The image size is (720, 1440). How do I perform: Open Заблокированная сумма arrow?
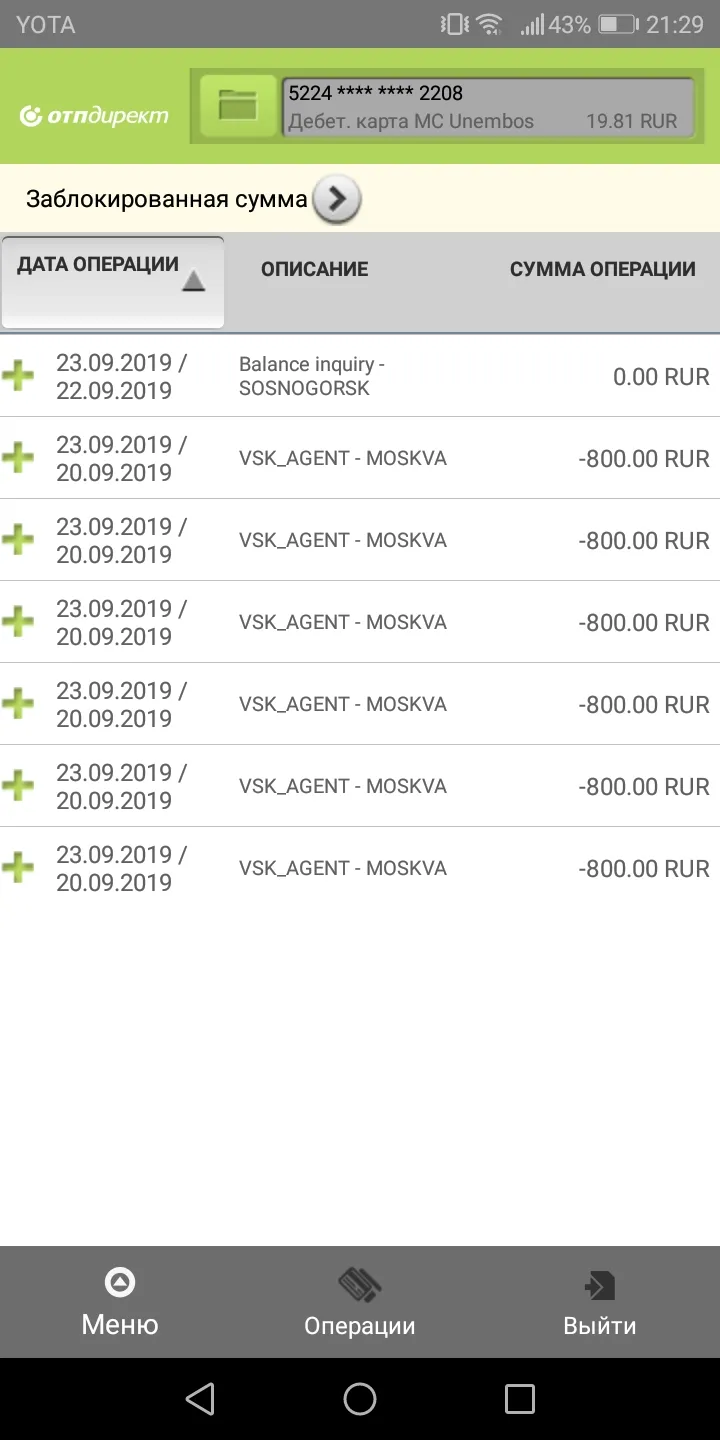click(x=337, y=199)
